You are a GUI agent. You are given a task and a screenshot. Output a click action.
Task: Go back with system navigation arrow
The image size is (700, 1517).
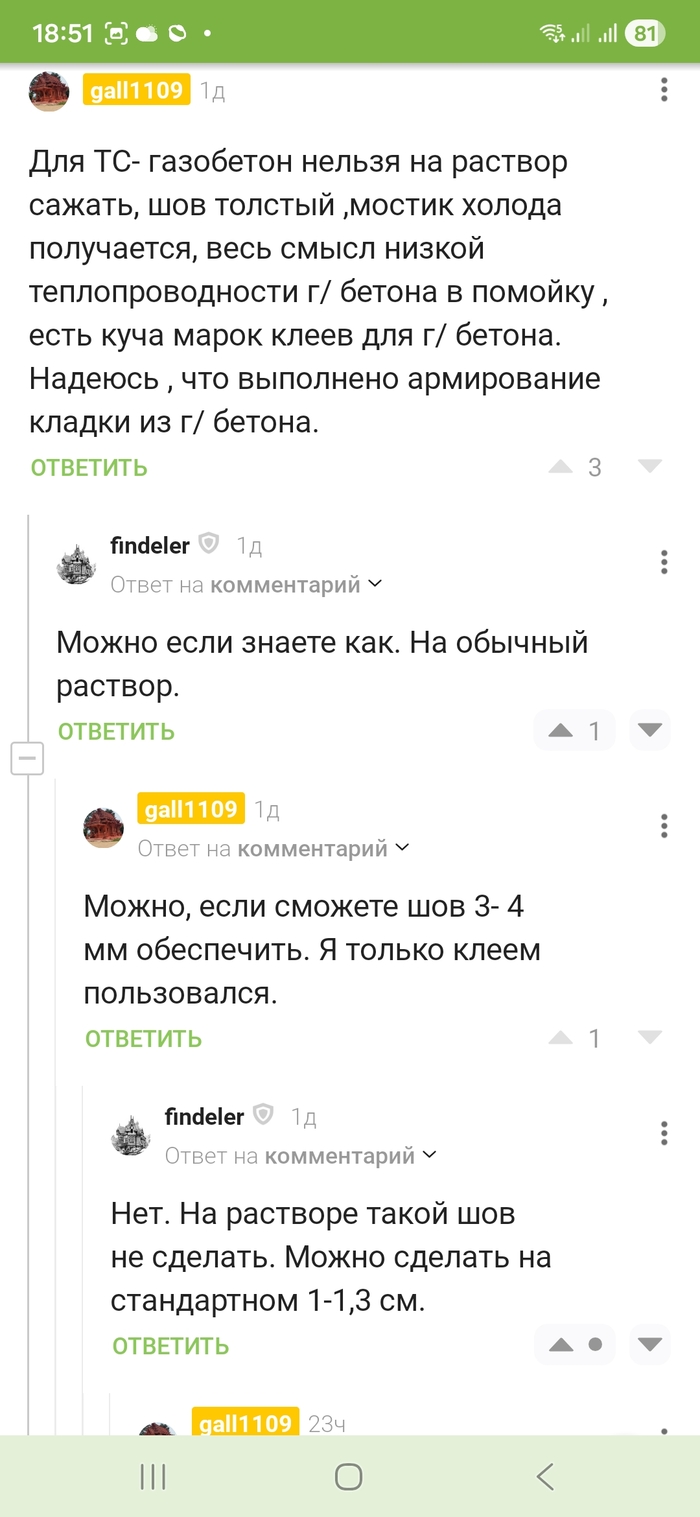click(x=544, y=1476)
